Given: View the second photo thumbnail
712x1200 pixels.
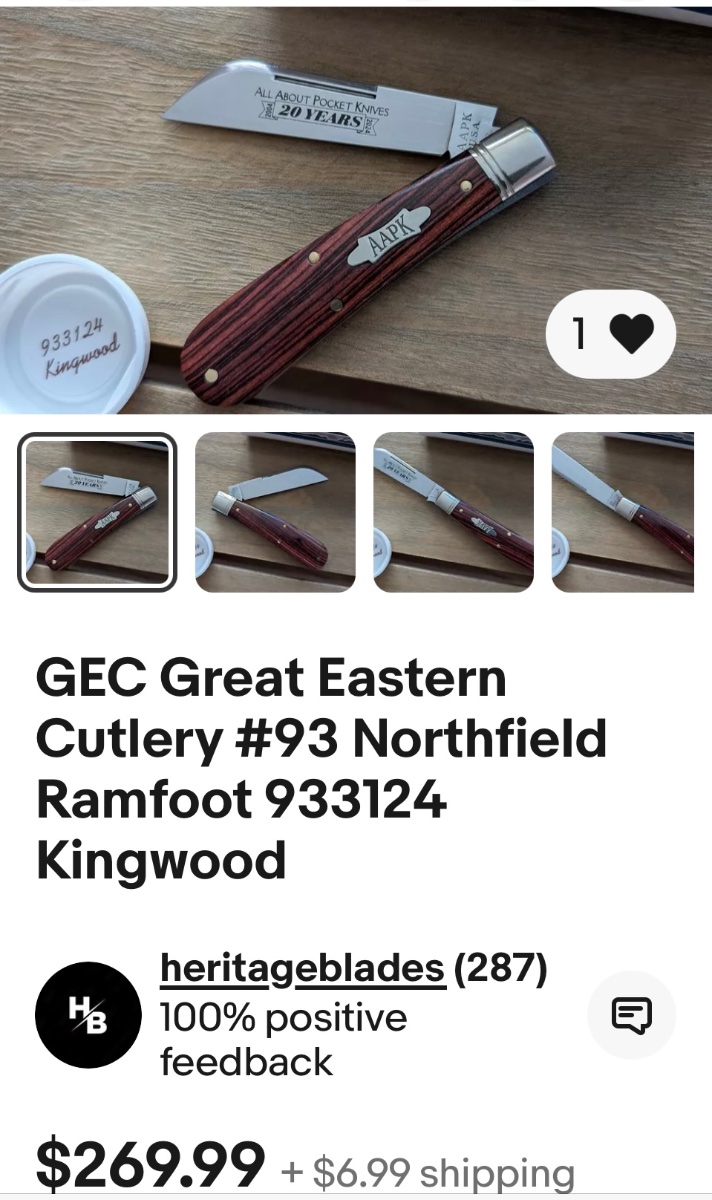Looking at the screenshot, I should [275, 512].
